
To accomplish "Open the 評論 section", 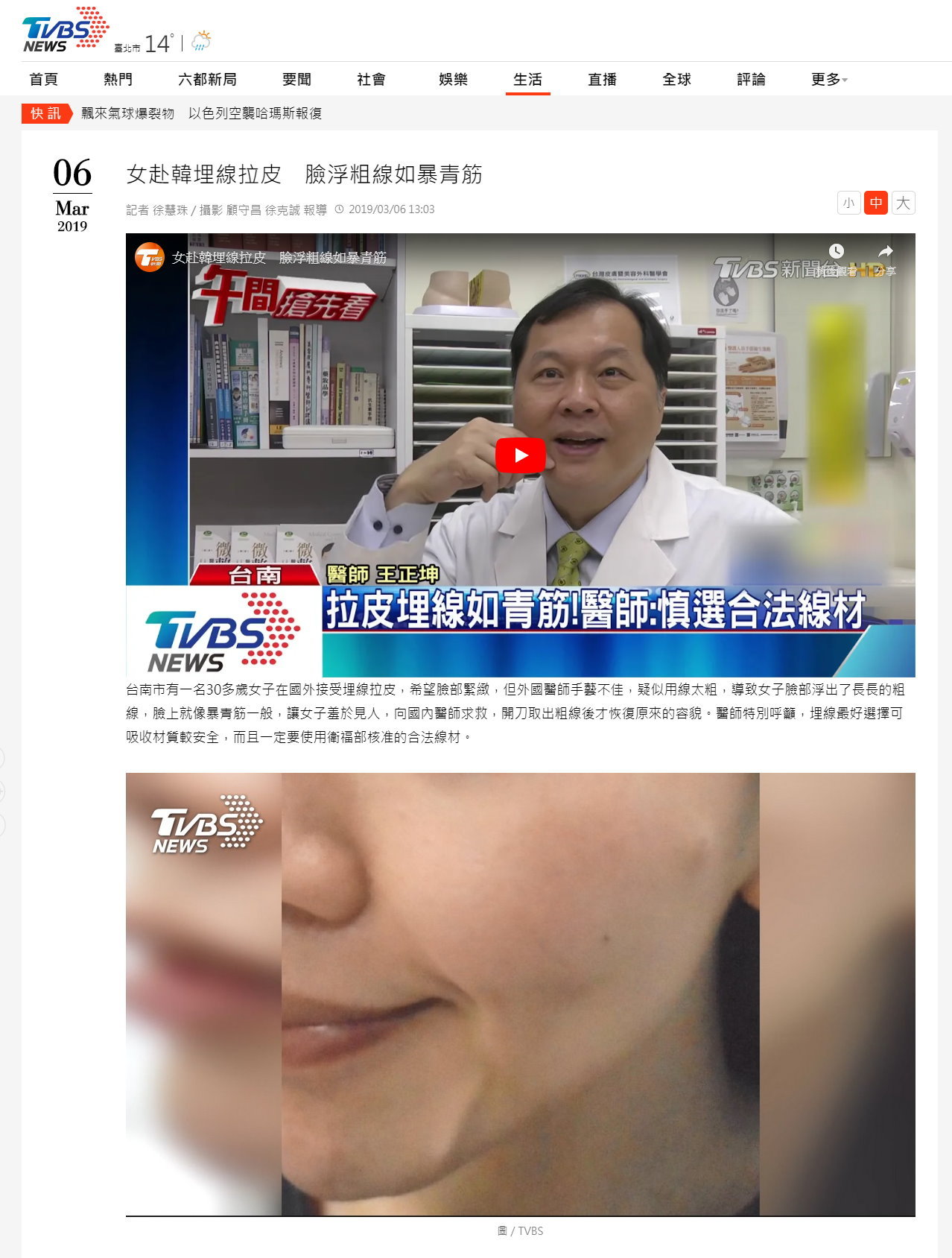I will [751, 79].
